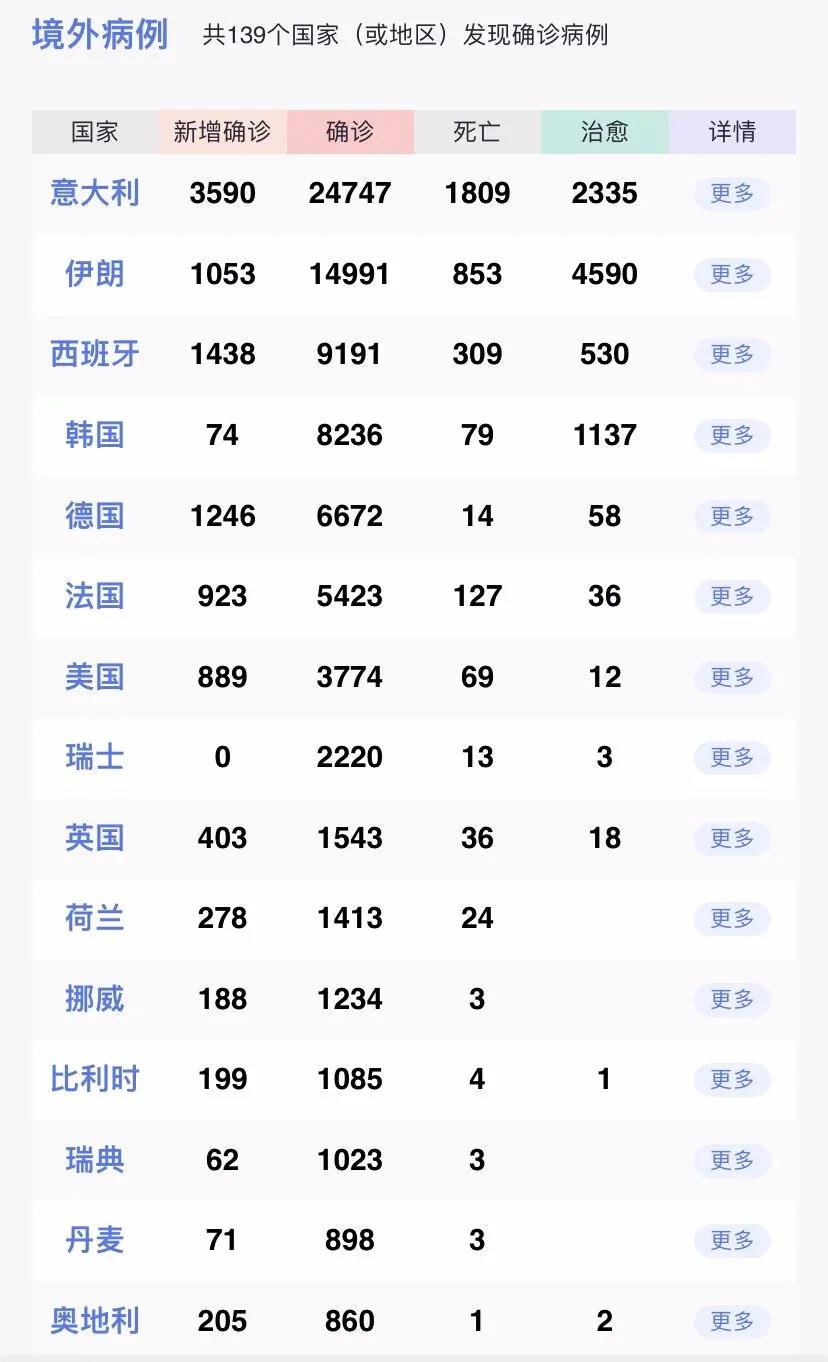
Task: Open 更多 for 韩国
Action: 732,435
